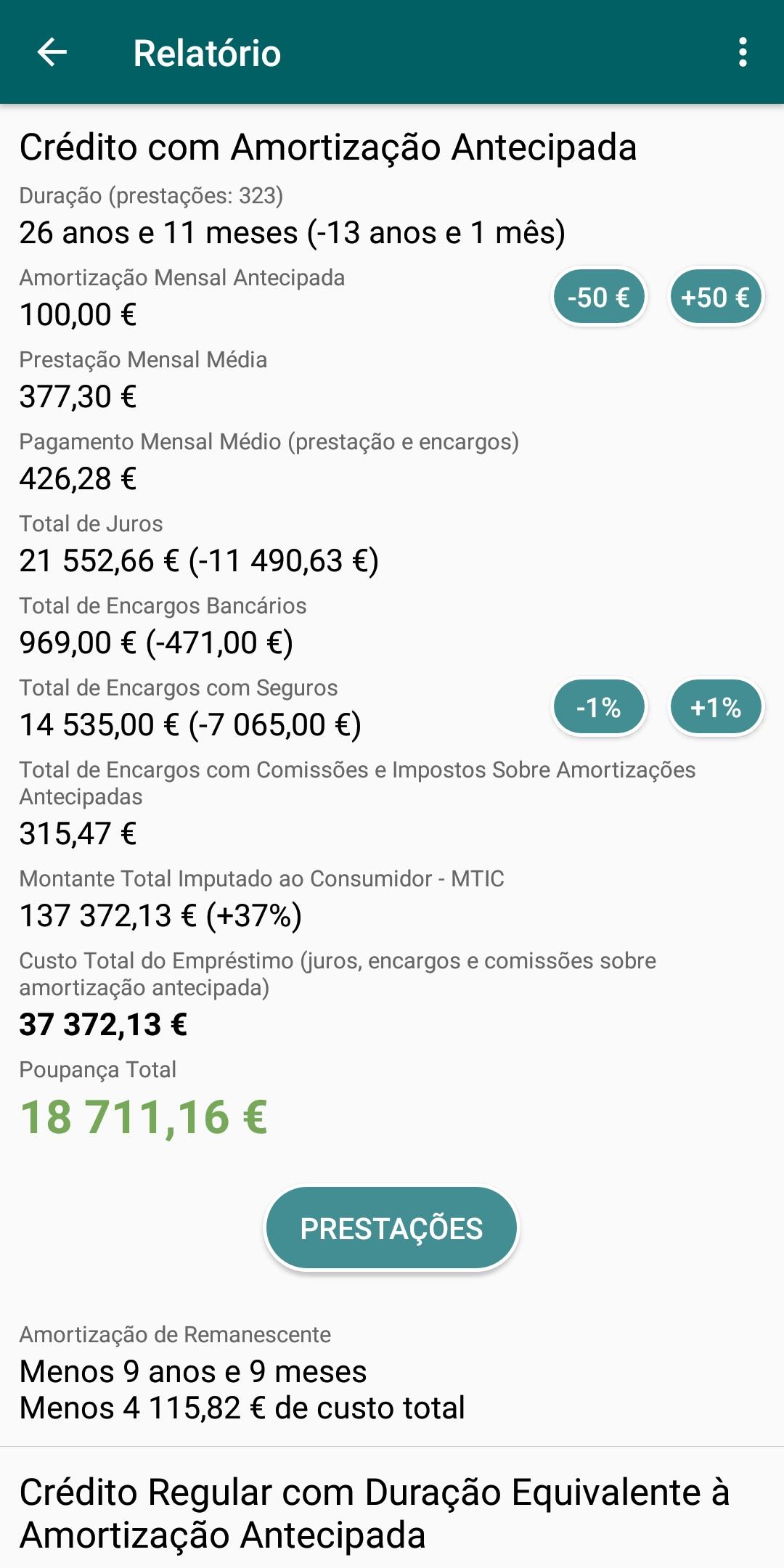Increase monthly amortization by 50 €
784x1568 pixels.
(716, 297)
